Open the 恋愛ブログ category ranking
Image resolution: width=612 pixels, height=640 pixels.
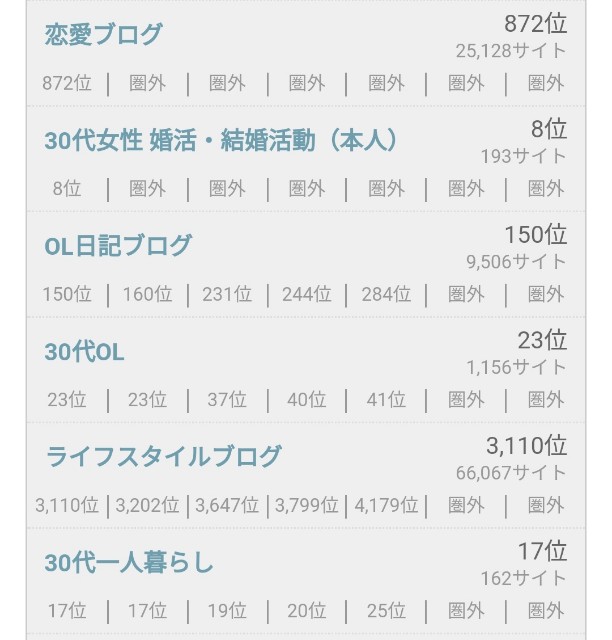103,35
